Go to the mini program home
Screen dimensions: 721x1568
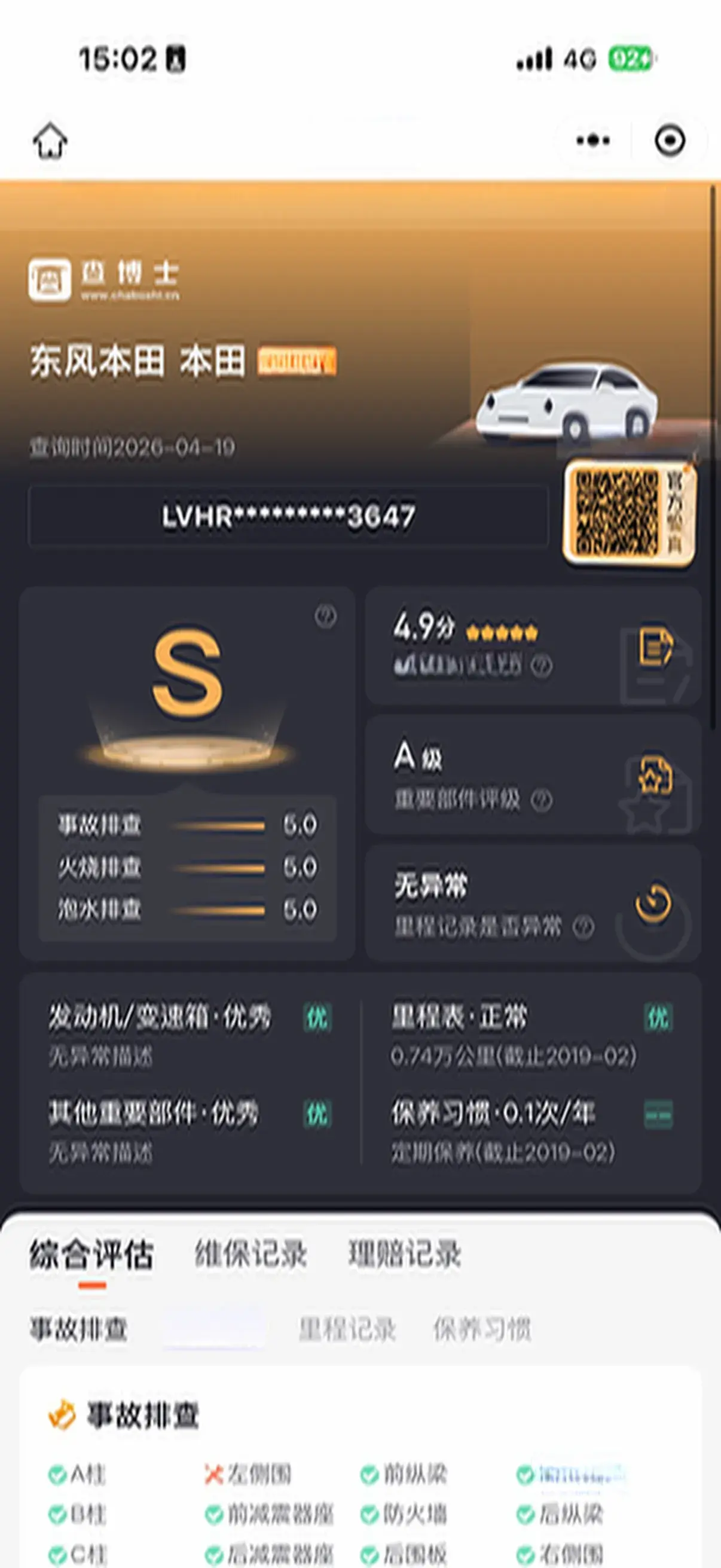pyautogui.click(x=50, y=141)
